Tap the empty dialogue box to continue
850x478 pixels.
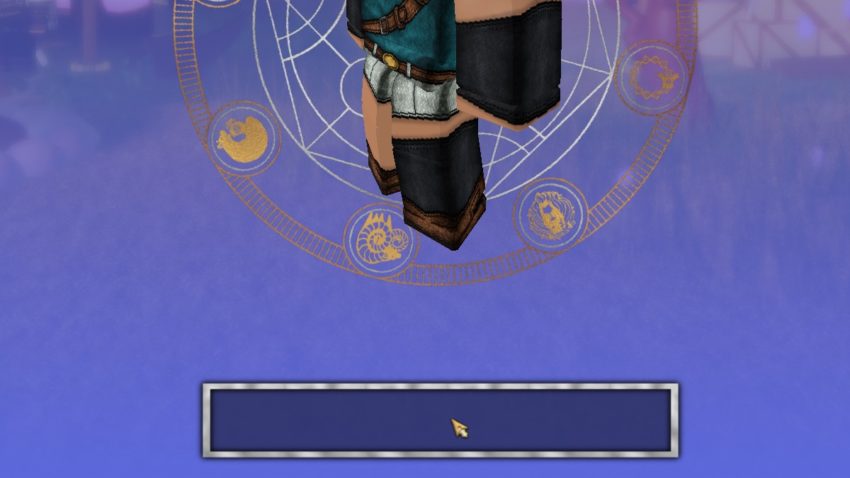click(x=440, y=420)
